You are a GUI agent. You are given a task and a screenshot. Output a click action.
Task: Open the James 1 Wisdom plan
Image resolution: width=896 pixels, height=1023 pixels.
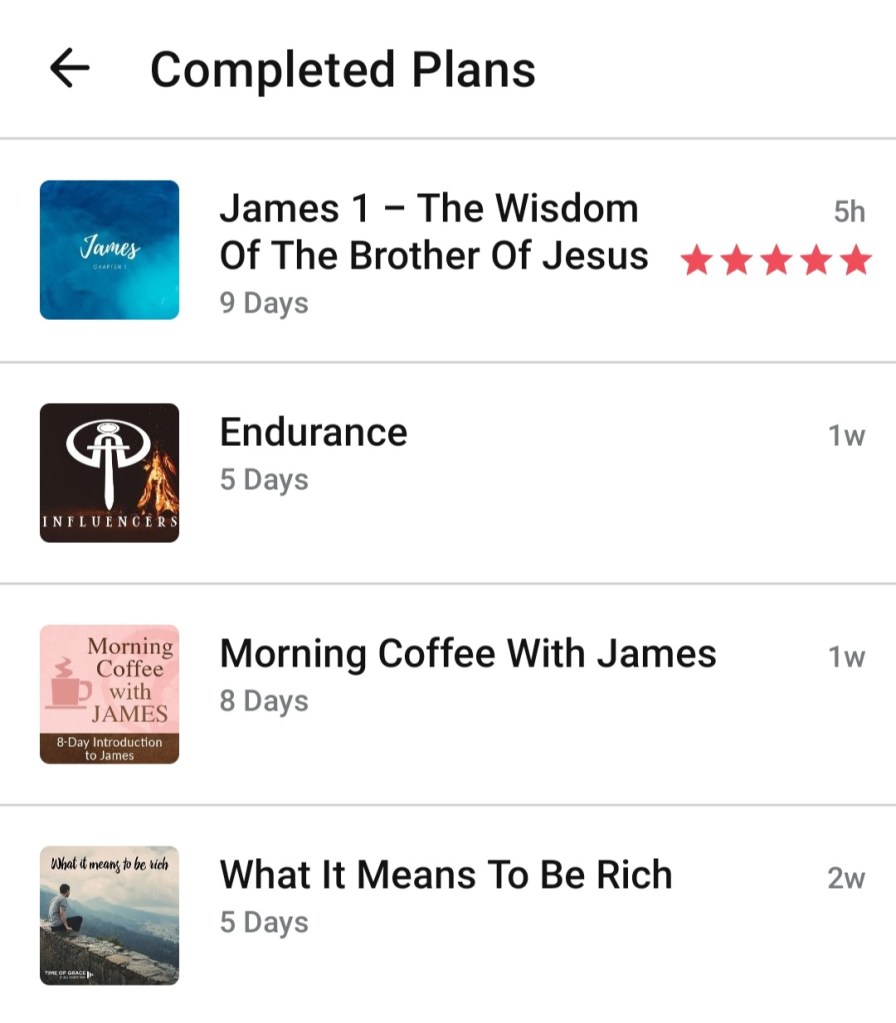coord(432,233)
